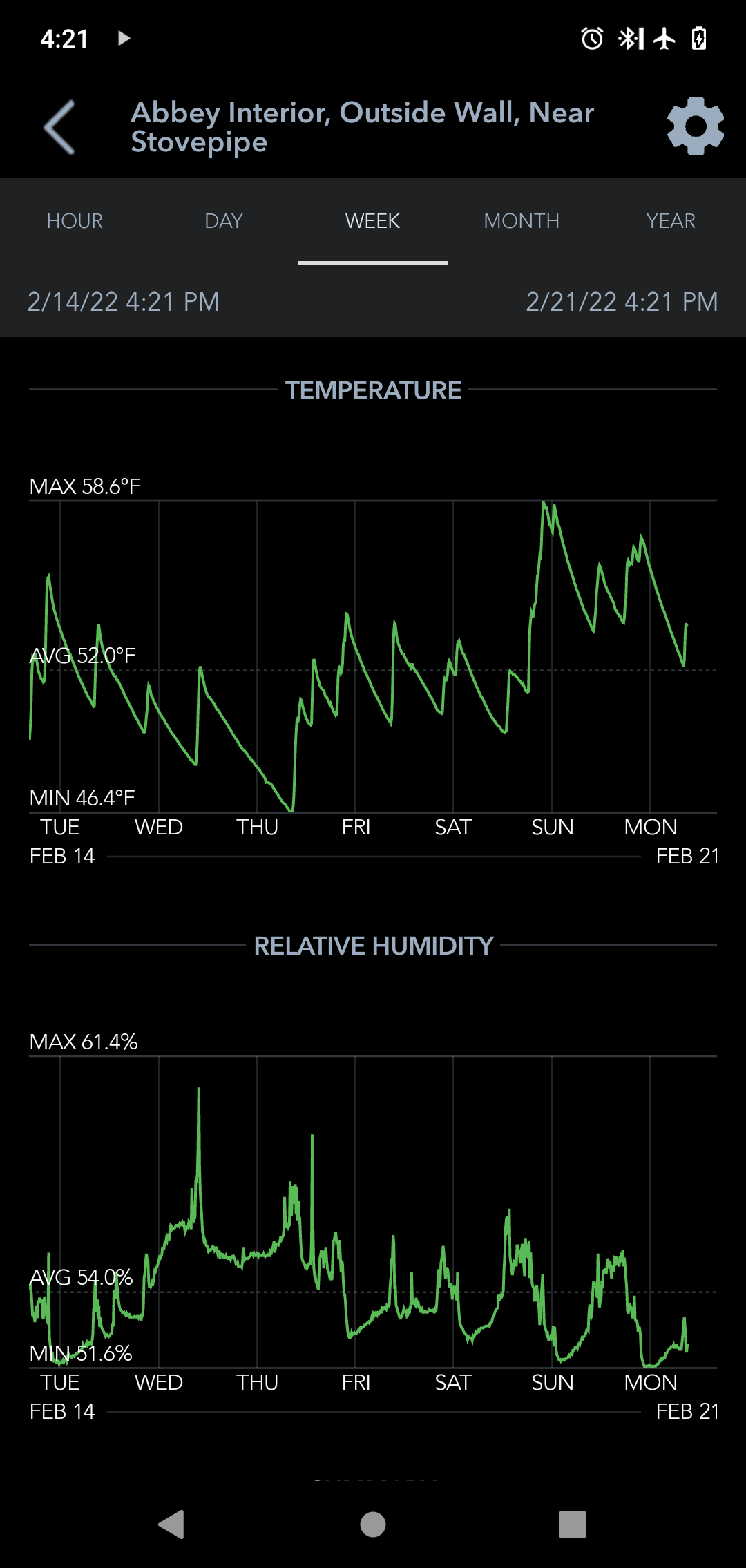Open sensor settings gear
Screen dimensions: 746x1568
pyautogui.click(x=695, y=126)
